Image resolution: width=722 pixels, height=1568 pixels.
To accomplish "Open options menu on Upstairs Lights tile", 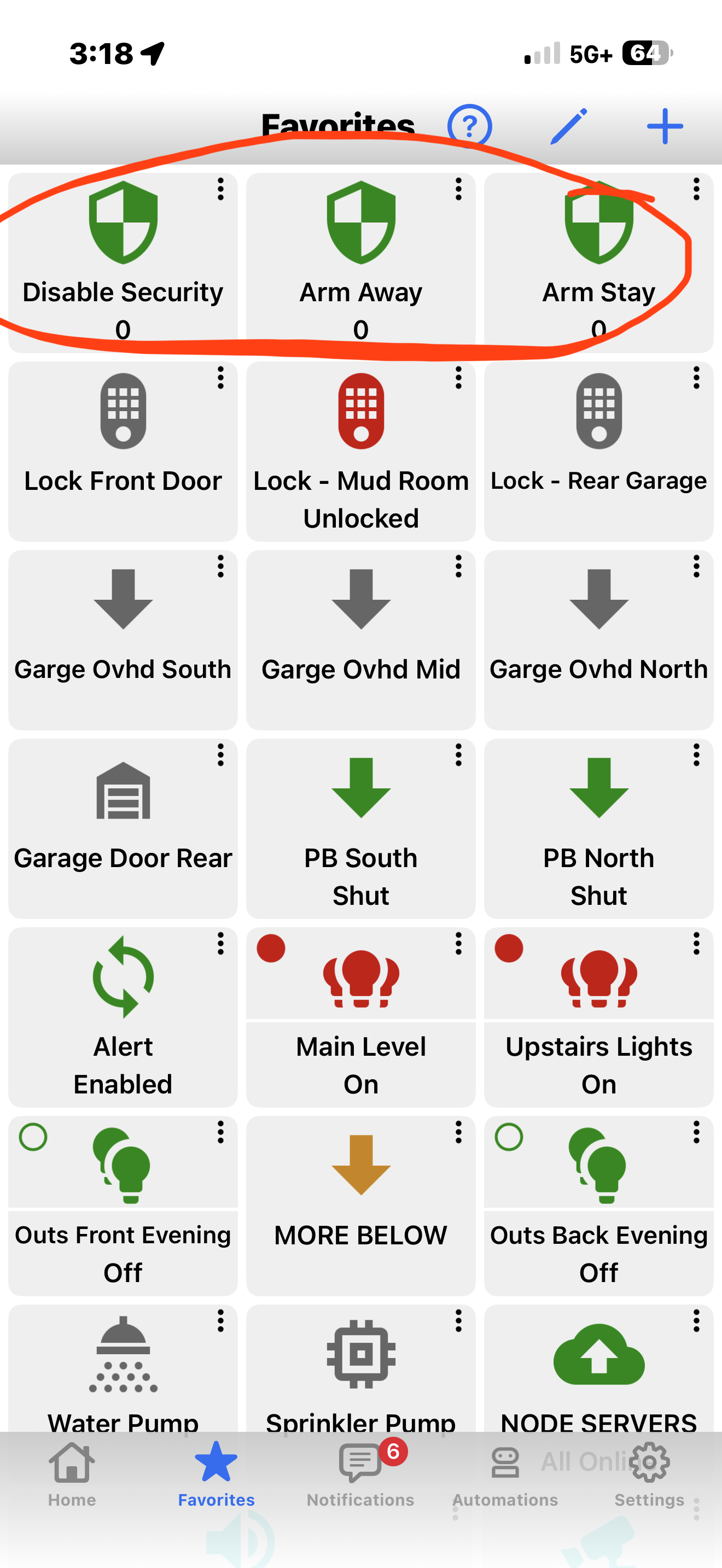I will [696, 944].
